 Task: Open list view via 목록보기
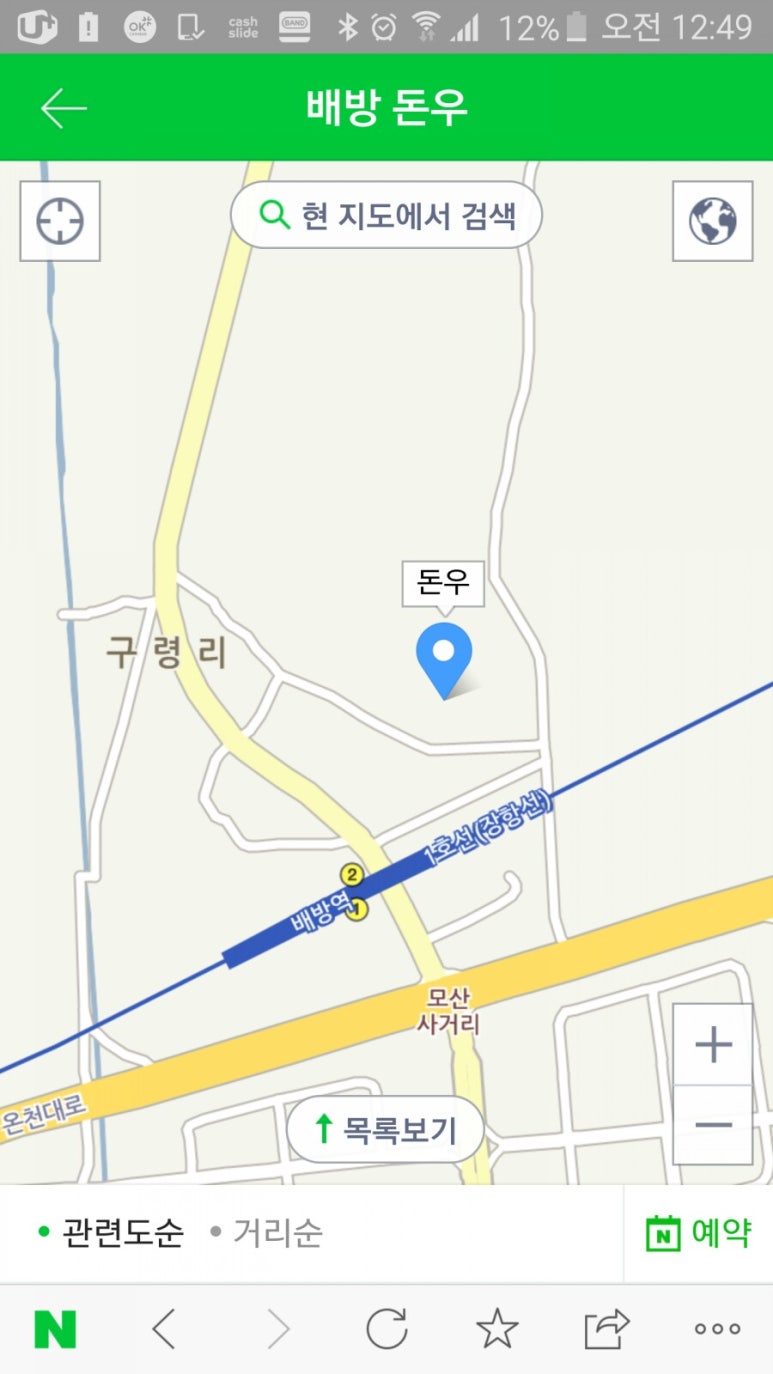pos(386,1130)
